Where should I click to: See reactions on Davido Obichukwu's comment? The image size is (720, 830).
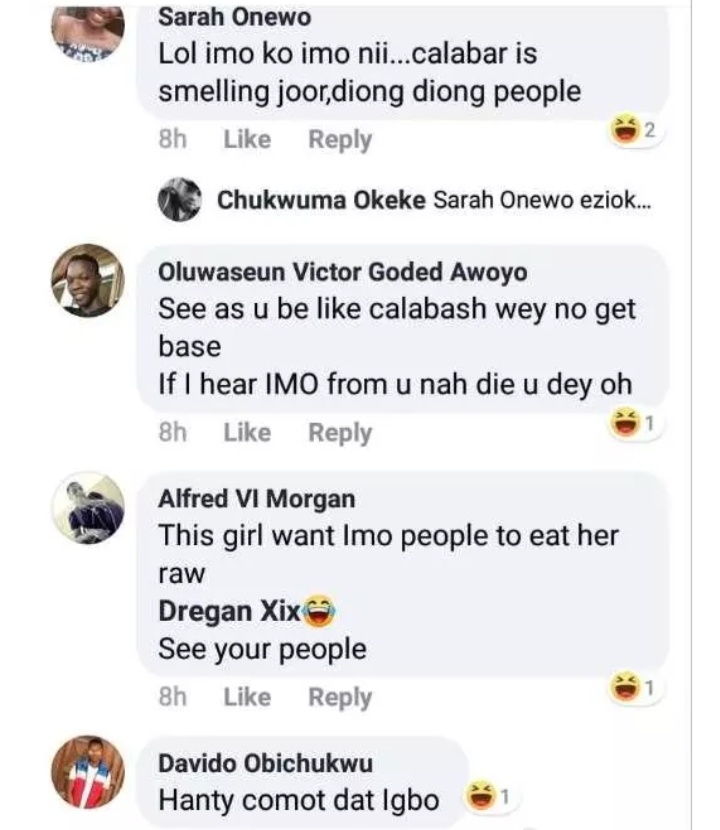(x=490, y=798)
